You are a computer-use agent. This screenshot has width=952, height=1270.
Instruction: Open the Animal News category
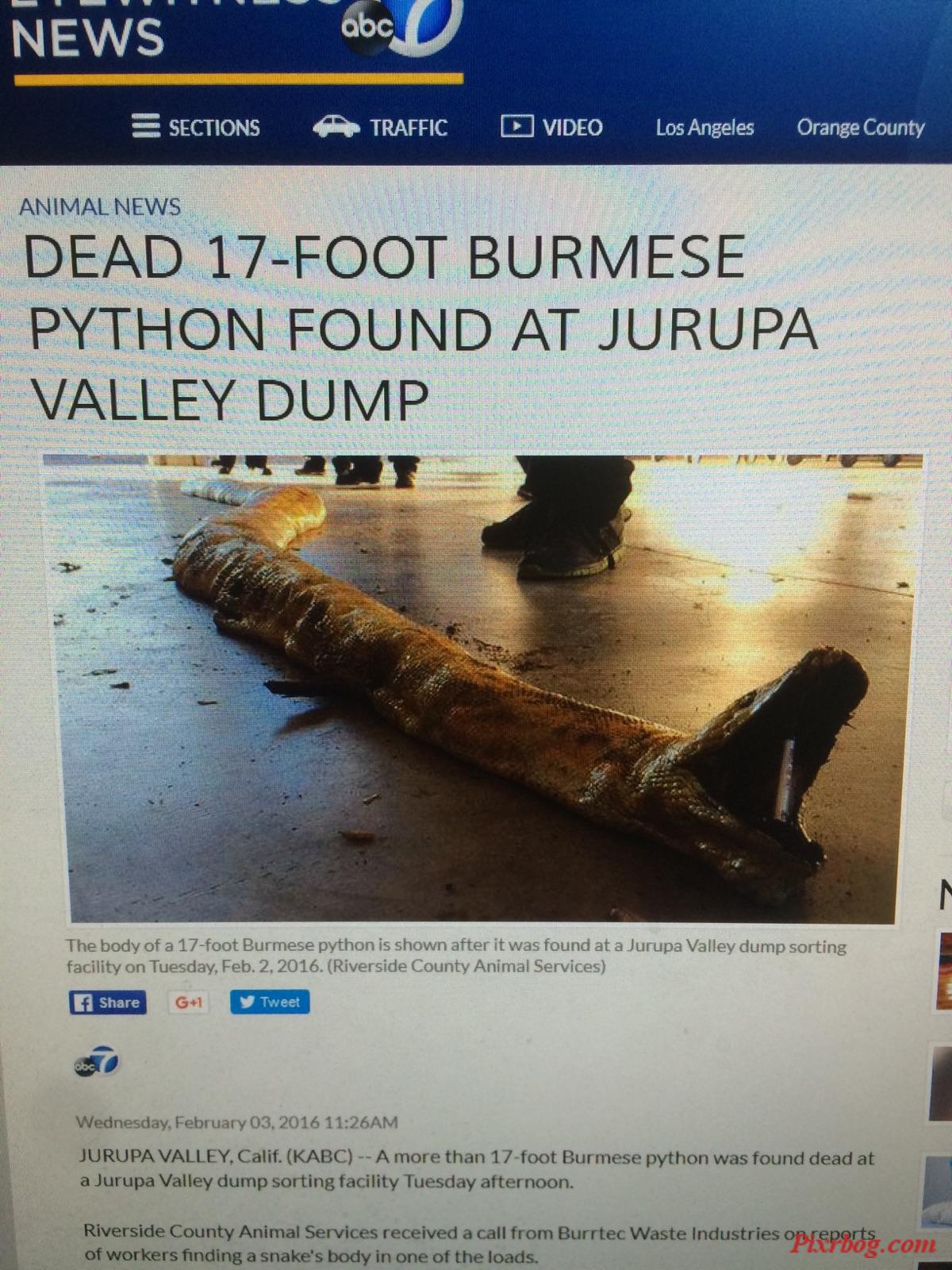[x=100, y=207]
